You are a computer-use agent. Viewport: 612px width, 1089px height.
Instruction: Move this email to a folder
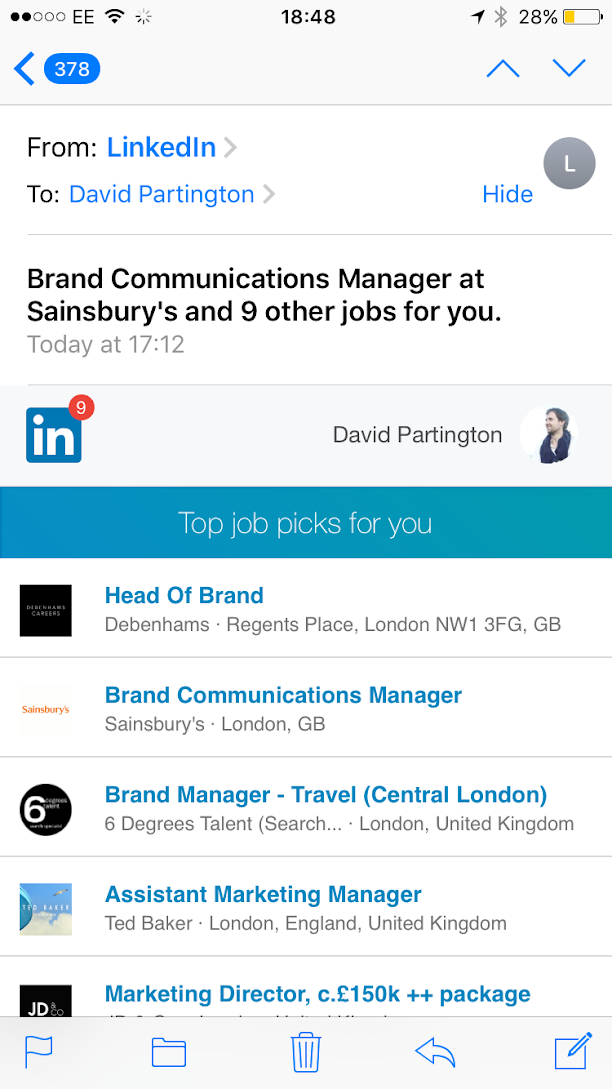169,1052
